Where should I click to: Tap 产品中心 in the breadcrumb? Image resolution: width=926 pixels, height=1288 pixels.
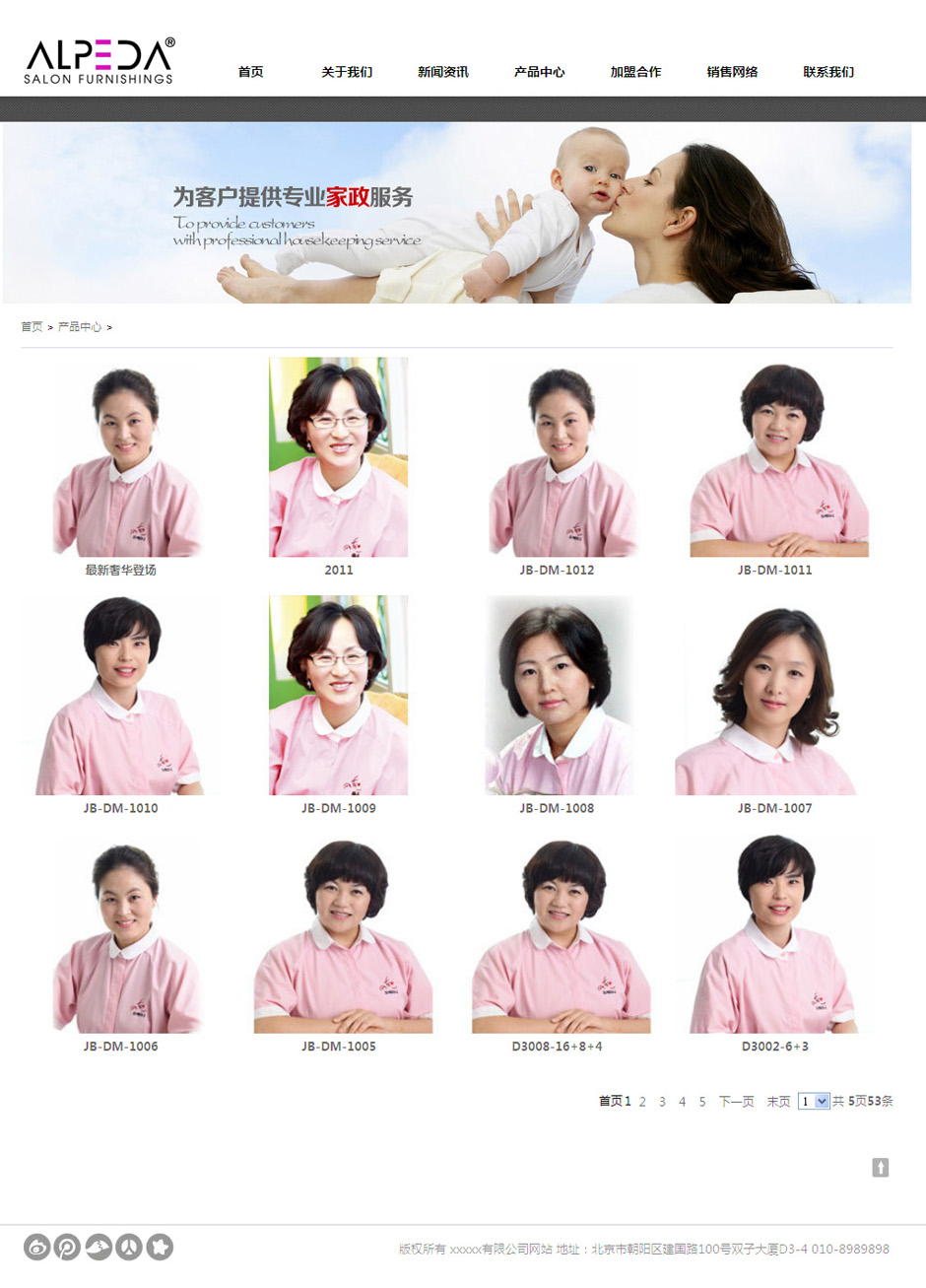(79, 327)
